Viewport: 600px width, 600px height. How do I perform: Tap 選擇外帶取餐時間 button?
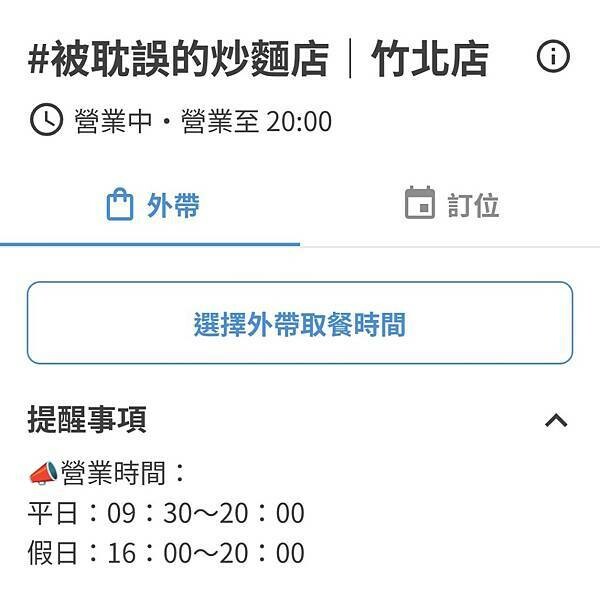click(299, 323)
